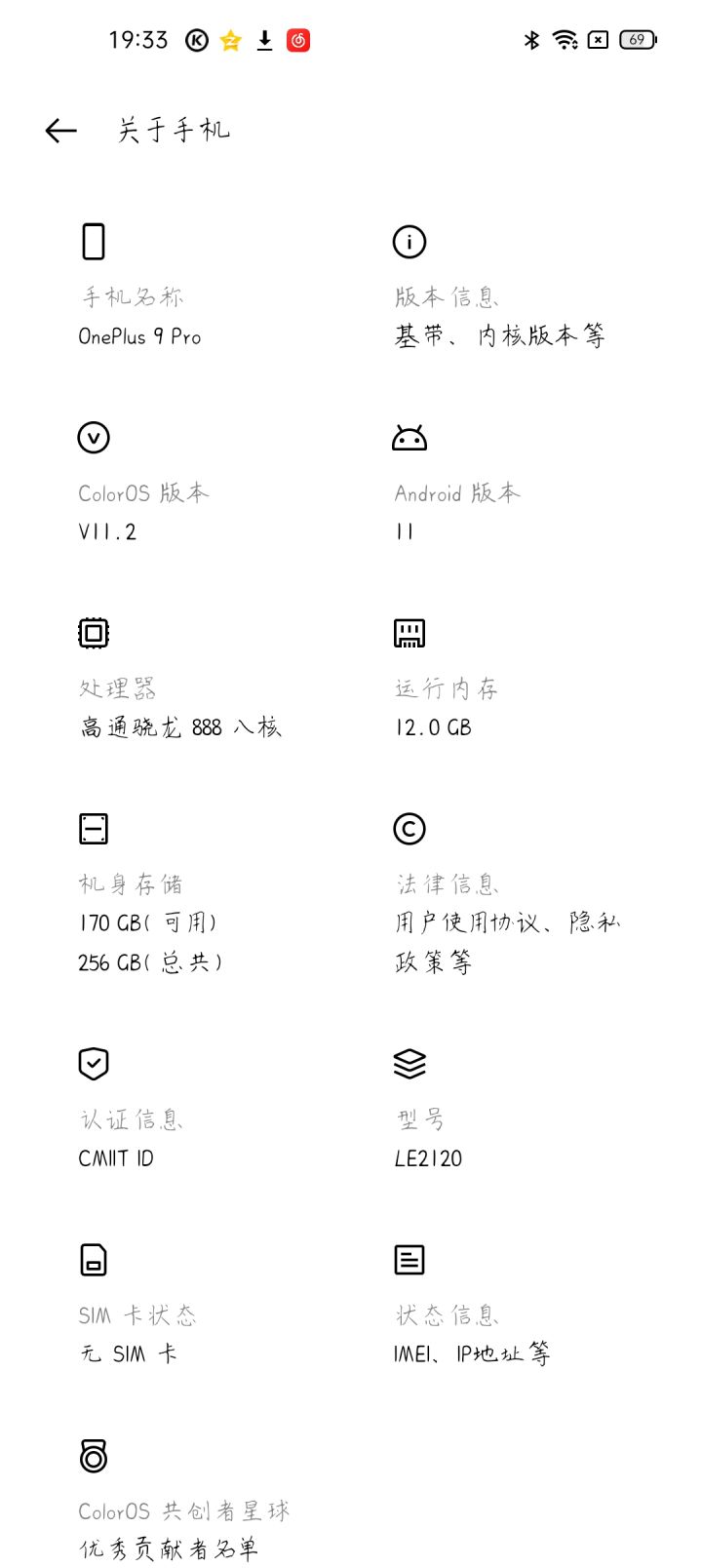This screenshot has width=702, height=1568.
Task: Go back using the top-left arrow
Action: pos(60,131)
